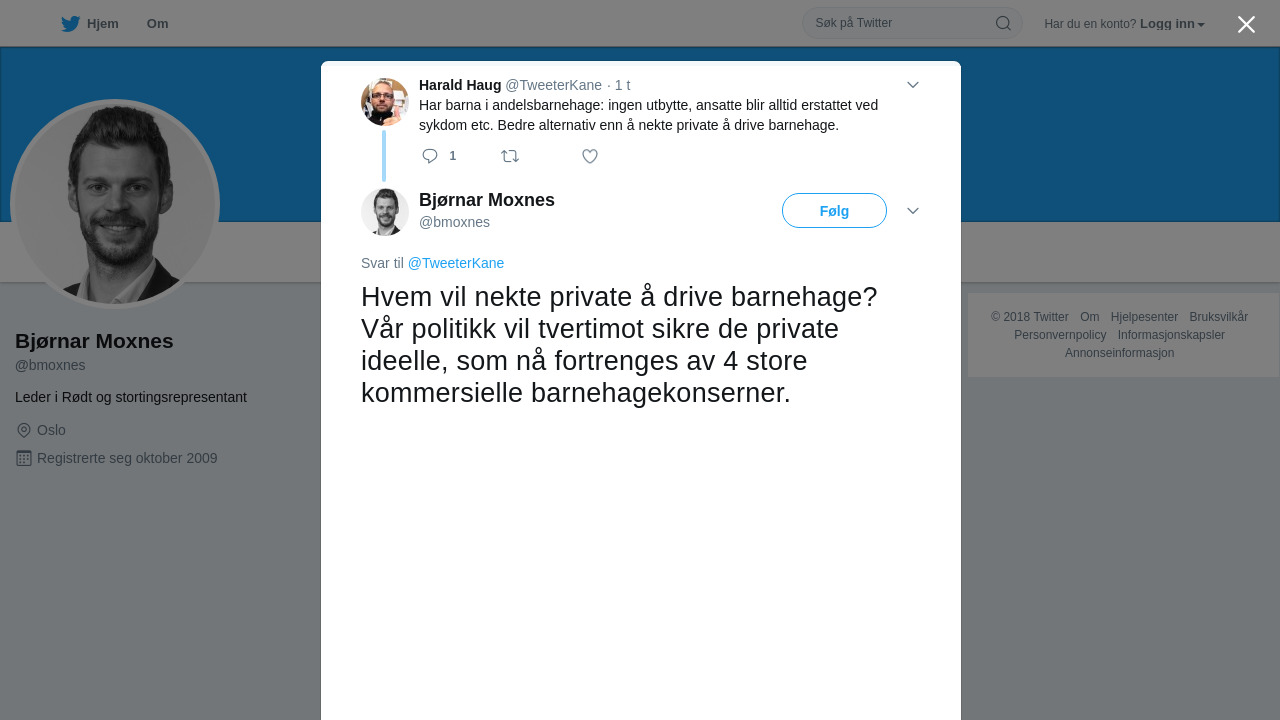Open Personvernpolicy footer link

(1060, 335)
